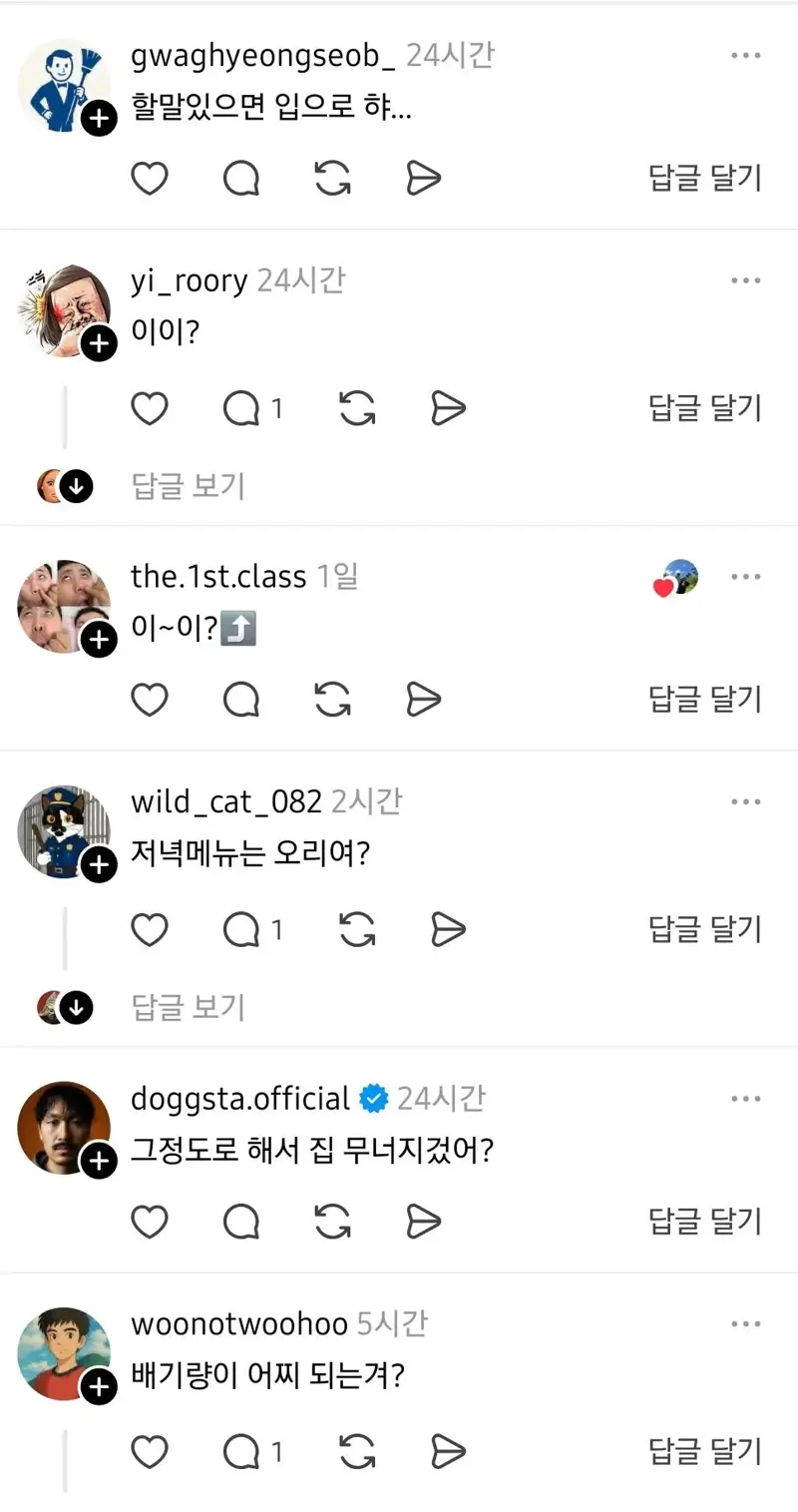Tap 답글 달기 under gwaghyeongseob_'s comment

pyautogui.click(x=705, y=179)
